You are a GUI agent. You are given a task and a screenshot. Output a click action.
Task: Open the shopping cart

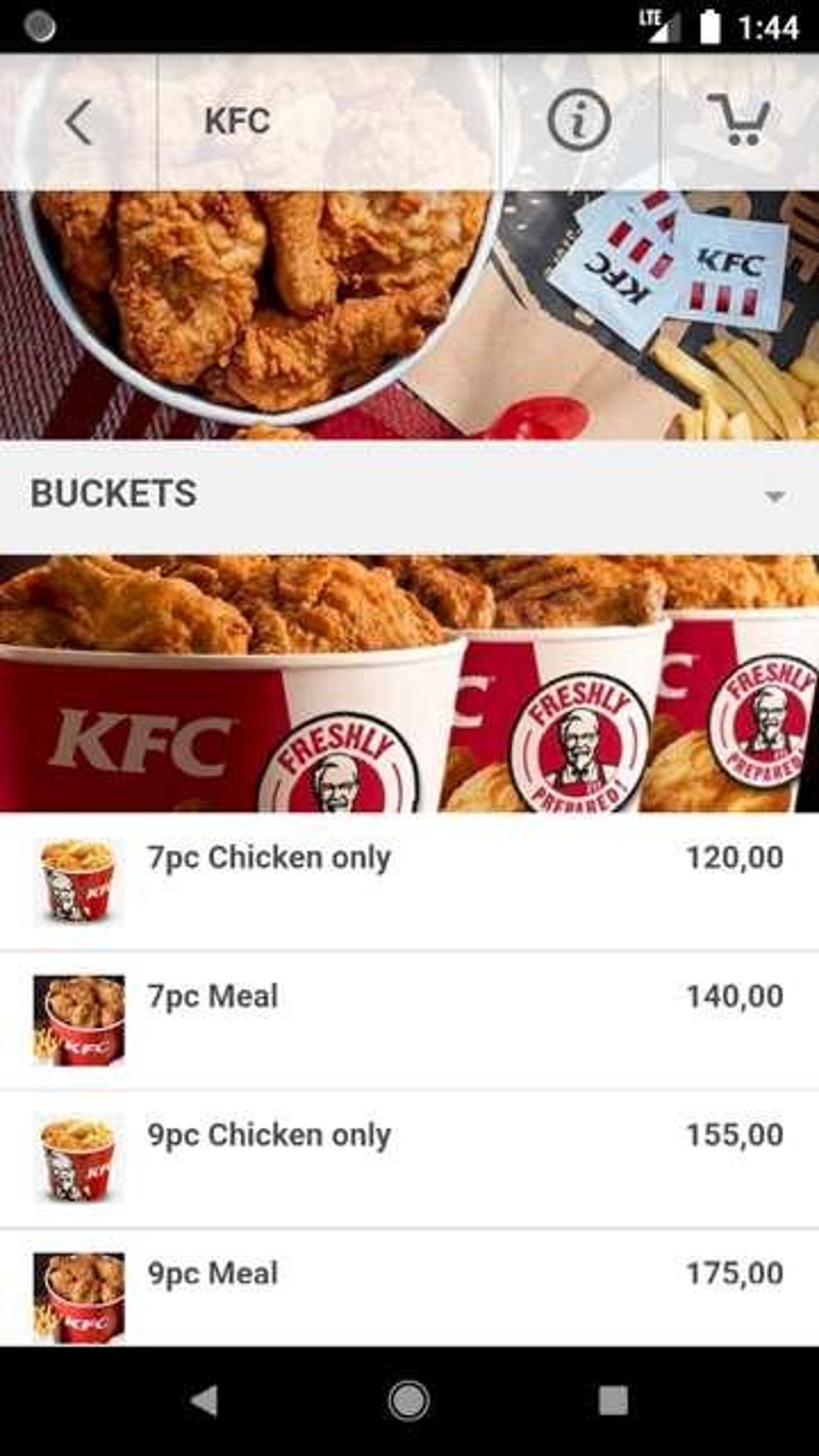tap(739, 121)
